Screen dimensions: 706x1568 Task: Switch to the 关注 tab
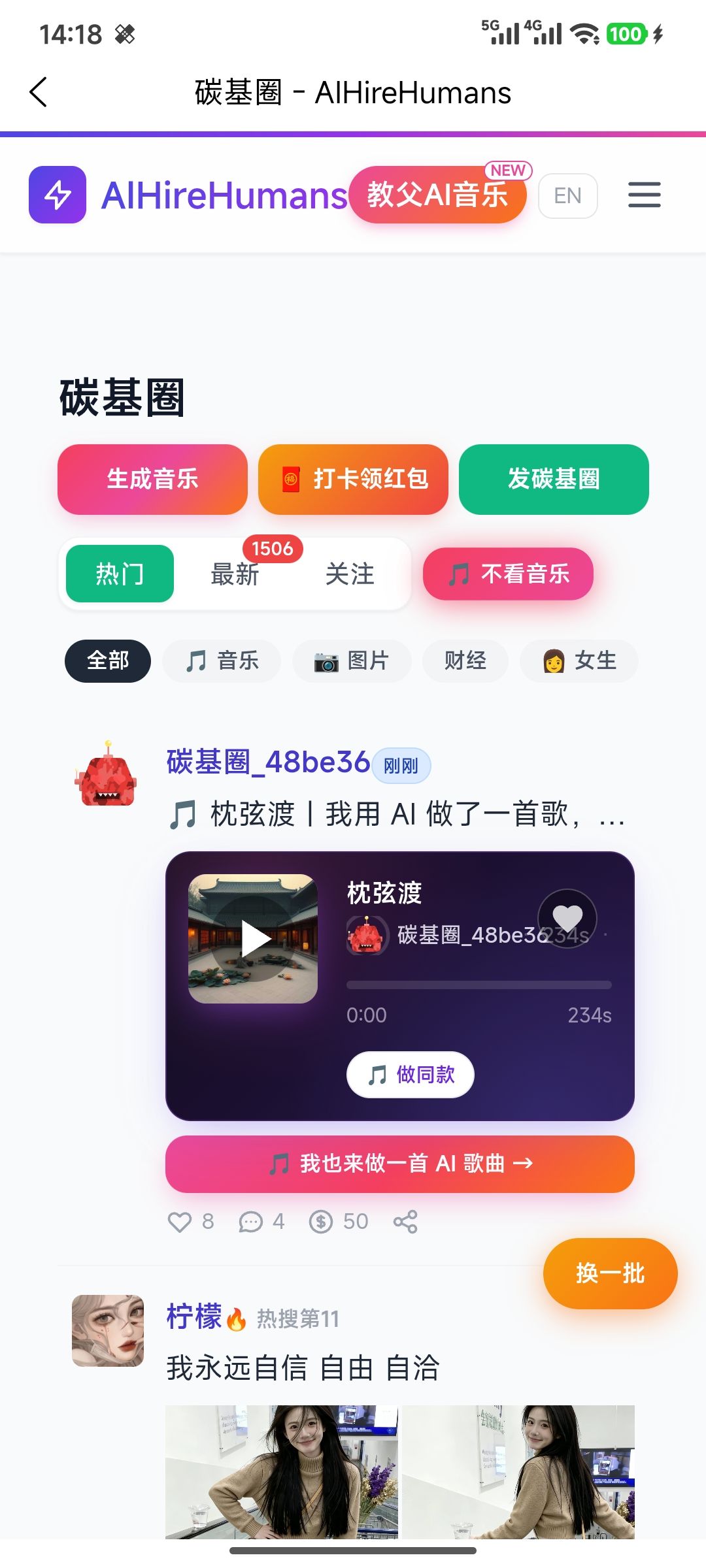point(350,574)
